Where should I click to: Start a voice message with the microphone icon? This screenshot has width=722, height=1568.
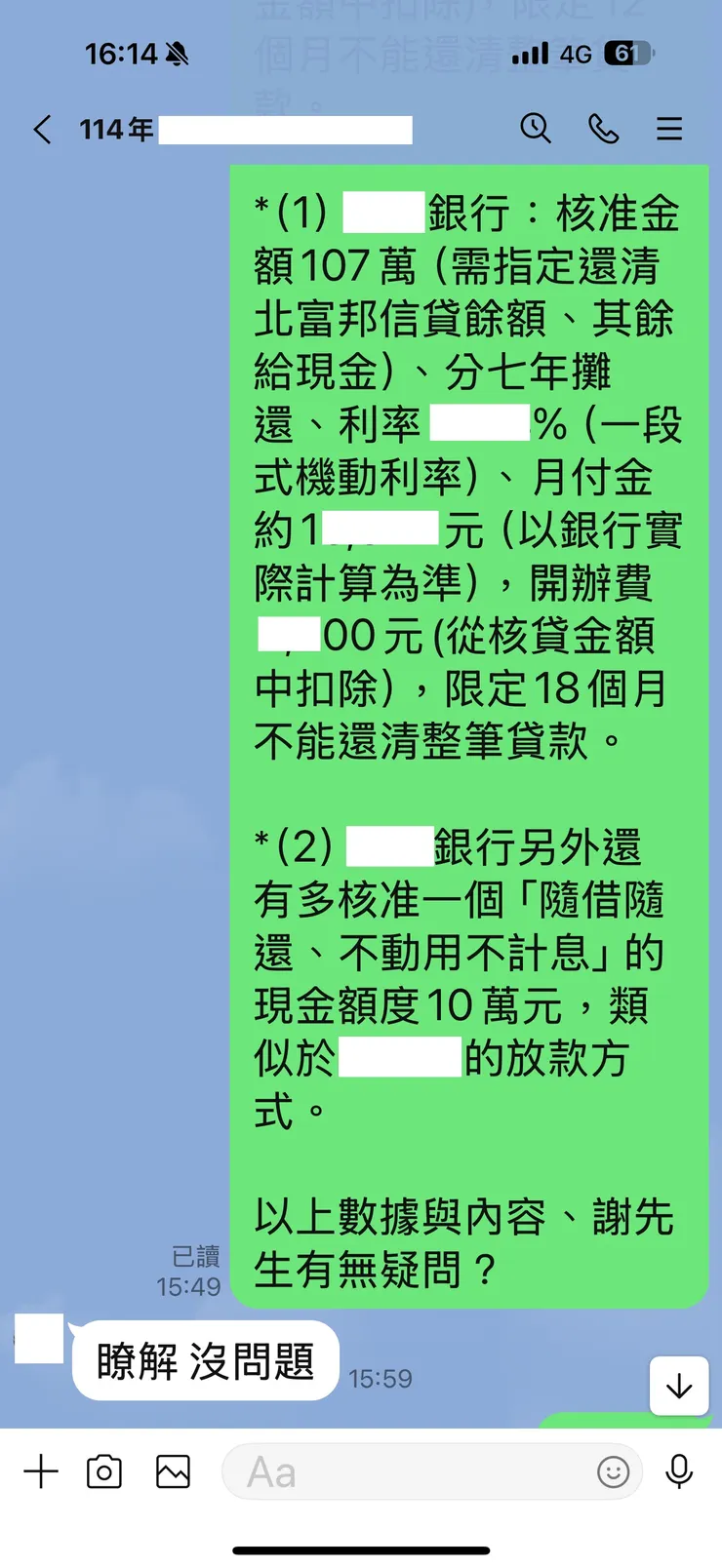(680, 1472)
